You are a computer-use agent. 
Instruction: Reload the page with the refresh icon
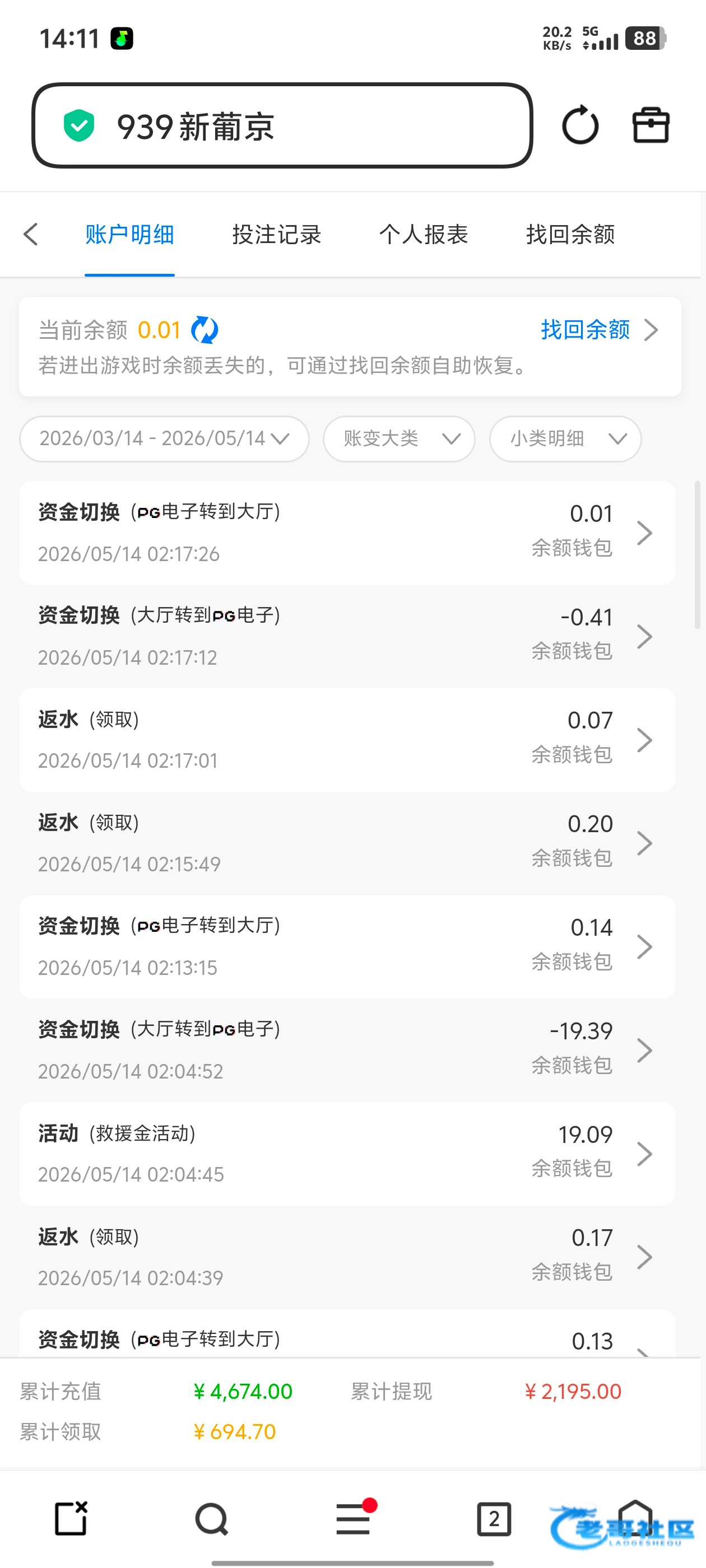[x=580, y=125]
